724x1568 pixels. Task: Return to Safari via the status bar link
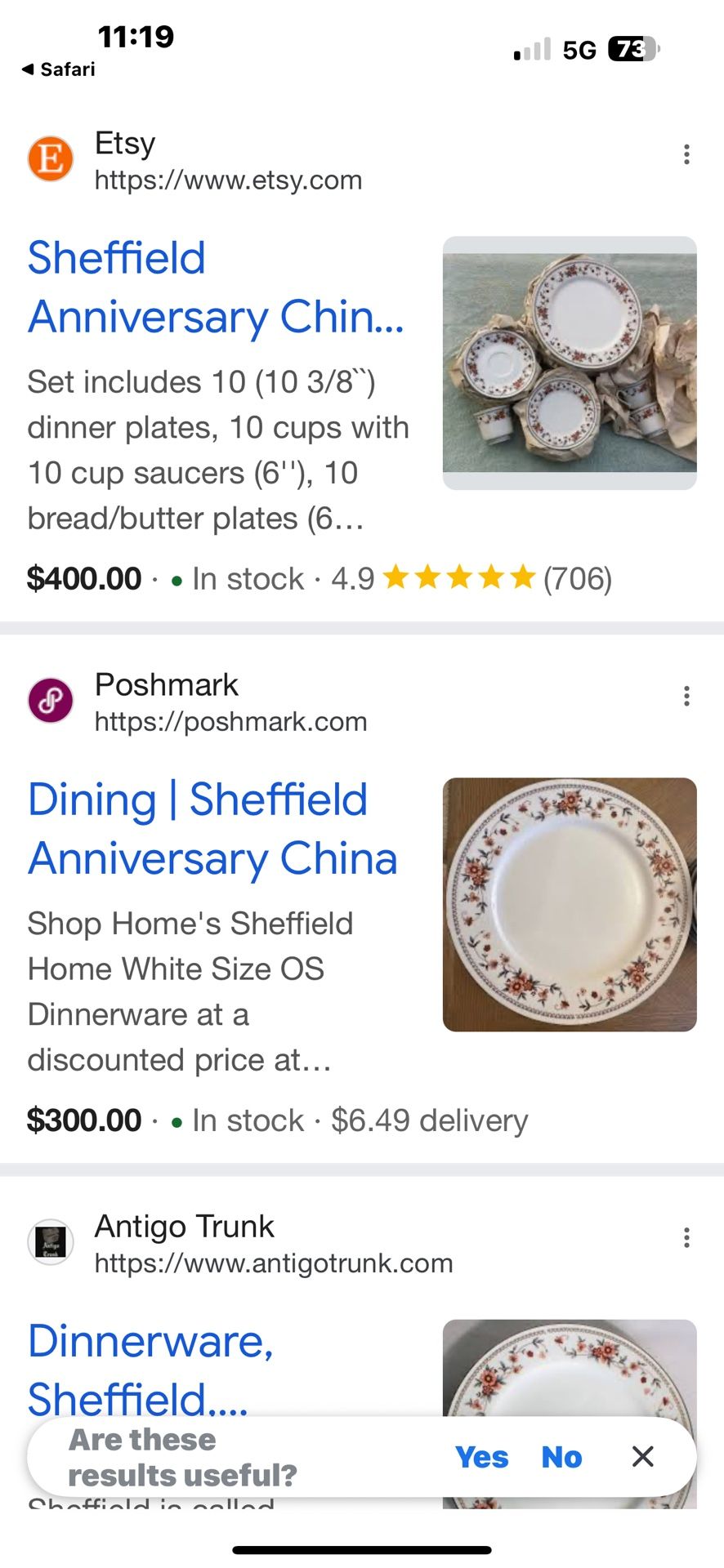pos(56,69)
